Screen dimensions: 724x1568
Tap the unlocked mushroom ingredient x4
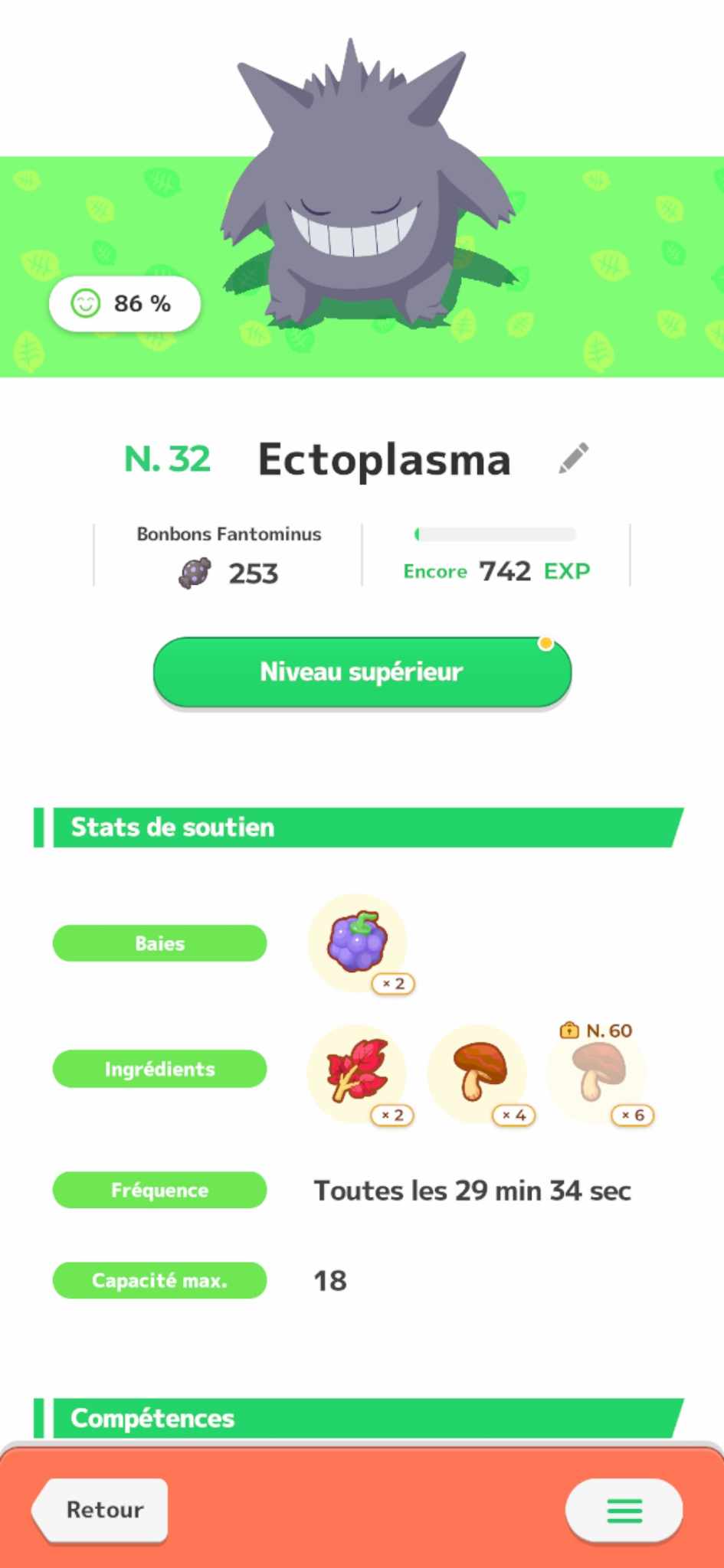478,1071
